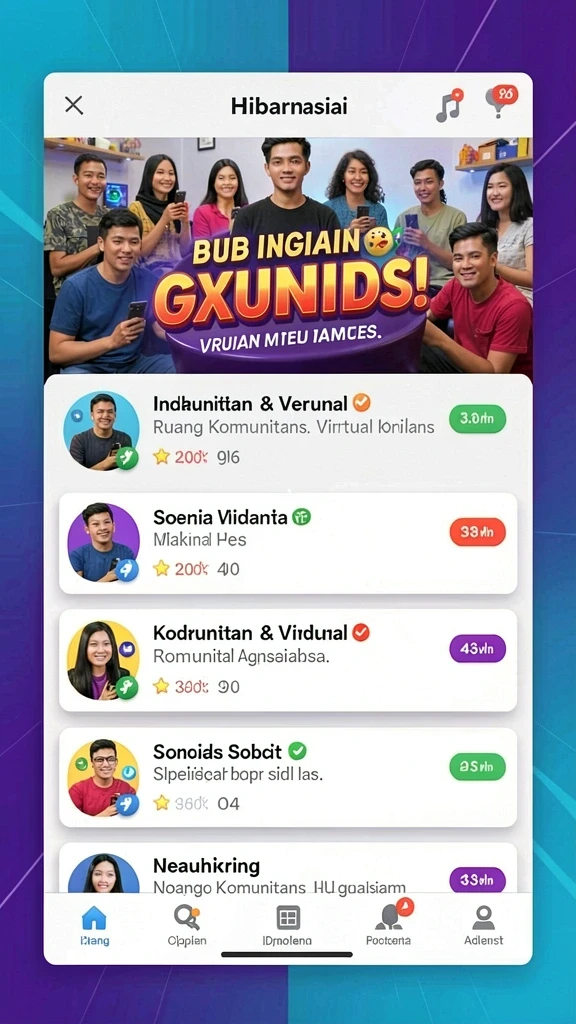Viewport: 576px width, 1024px height.
Task: Switch to the Adlenst profile tab
Action: click(x=483, y=925)
